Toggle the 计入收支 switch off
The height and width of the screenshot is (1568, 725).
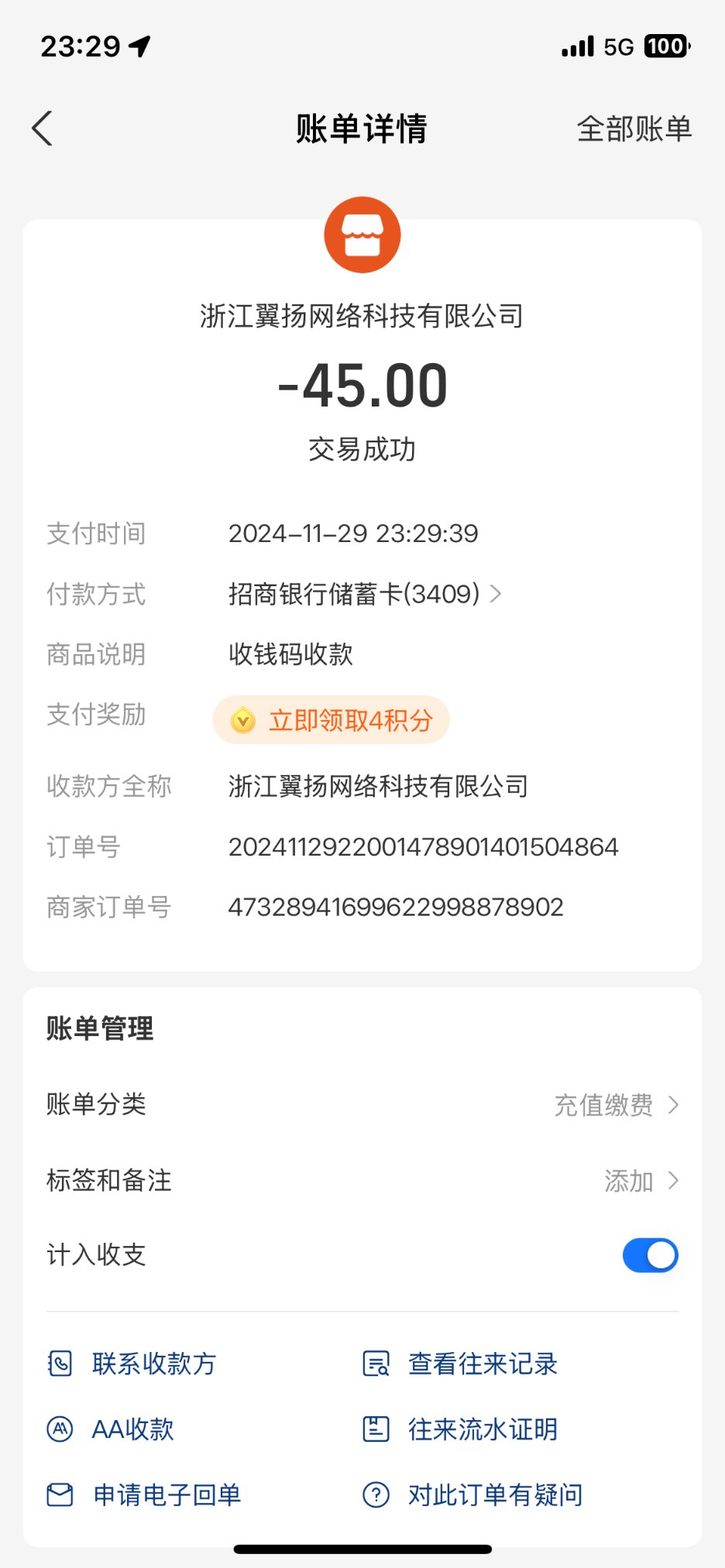click(650, 1255)
